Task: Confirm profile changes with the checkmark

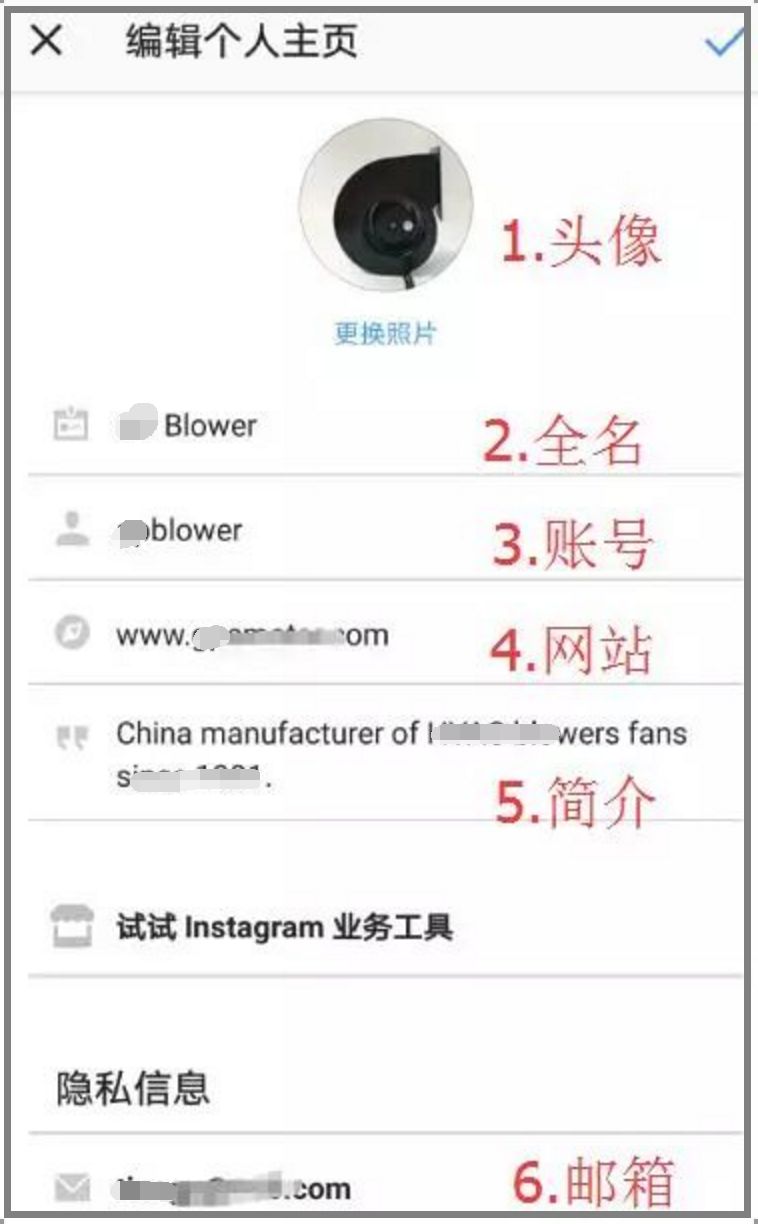Action: pos(723,42)
